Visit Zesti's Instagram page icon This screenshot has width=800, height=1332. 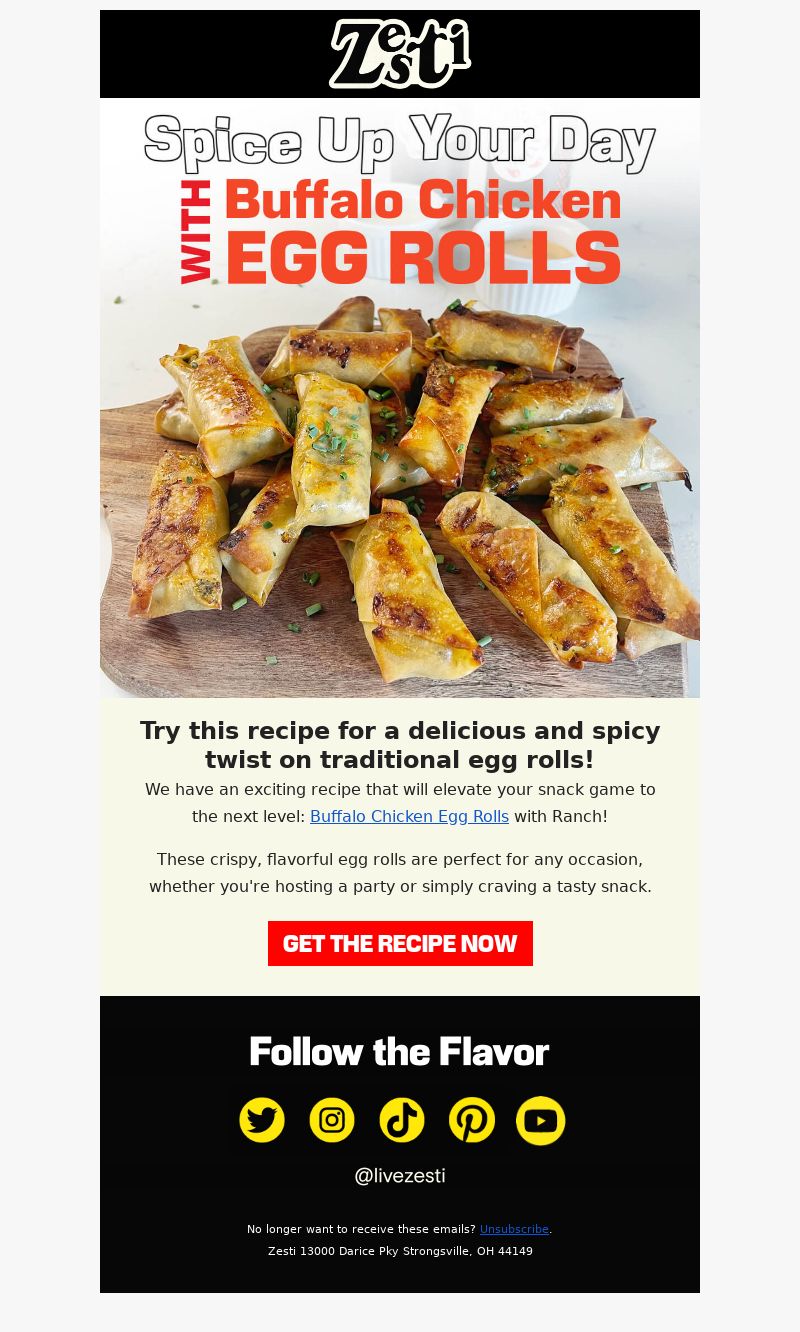332,1120
